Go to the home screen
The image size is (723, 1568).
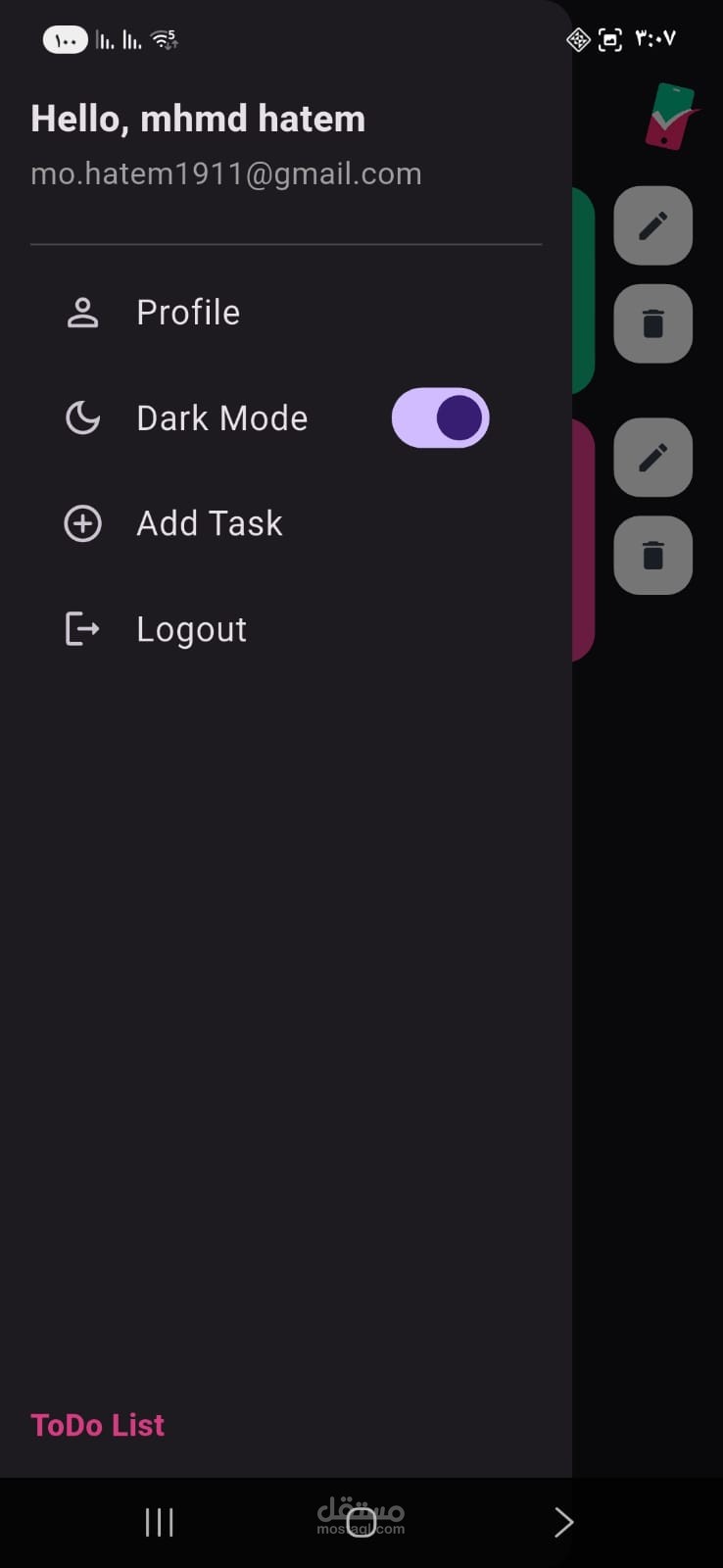point(361,1522)
